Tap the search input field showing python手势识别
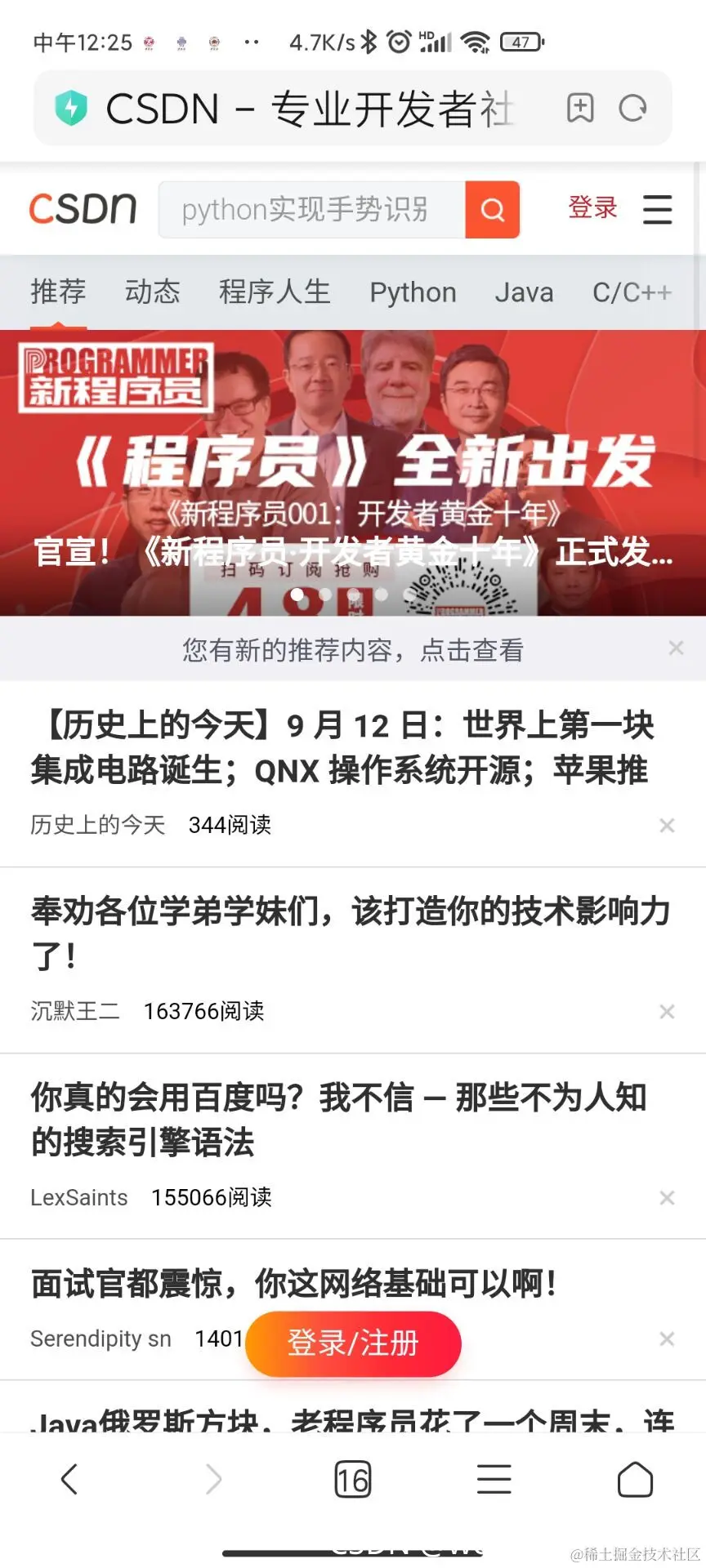The image size is (706, 1568). tap(311, 209)
